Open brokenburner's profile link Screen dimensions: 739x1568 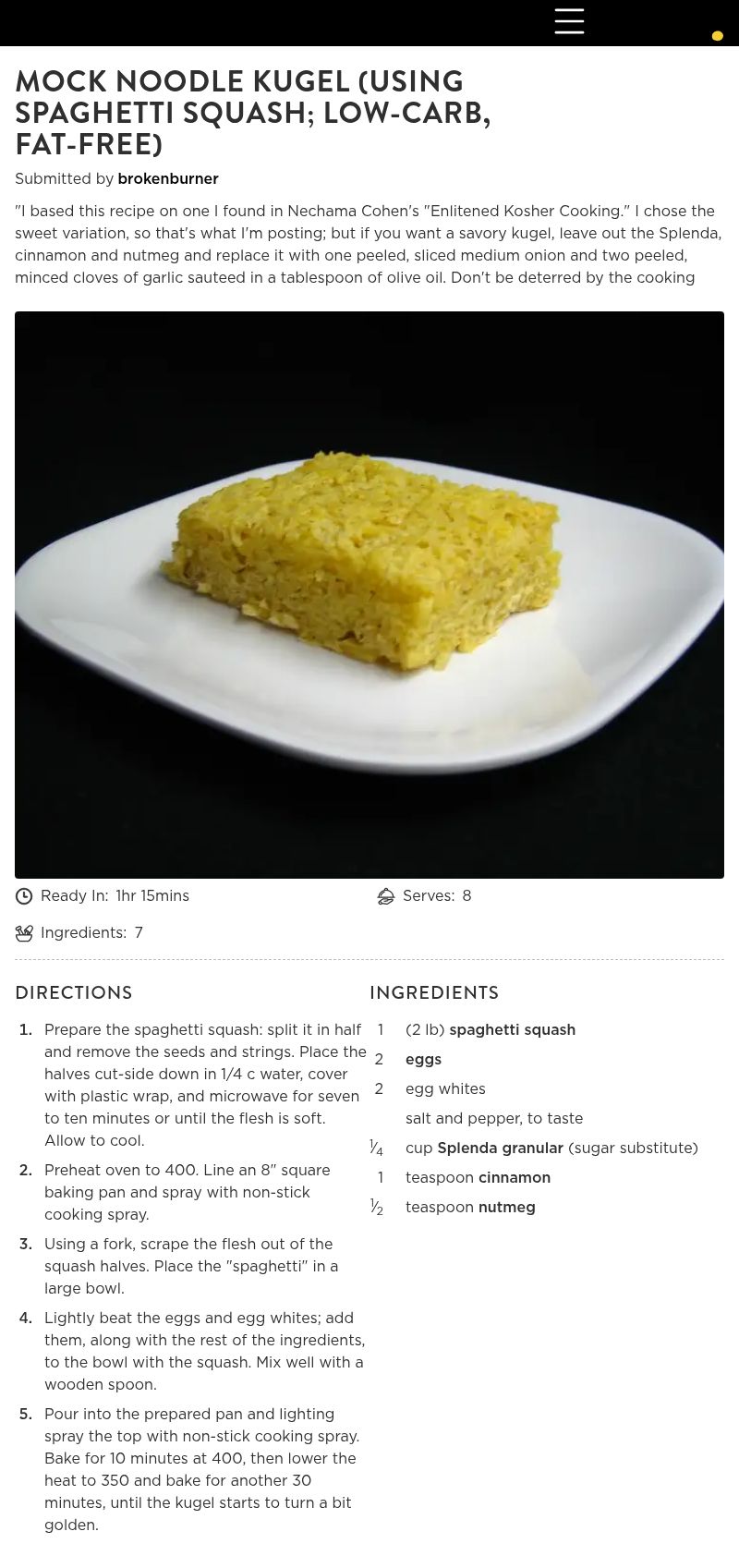coord(168,178)
